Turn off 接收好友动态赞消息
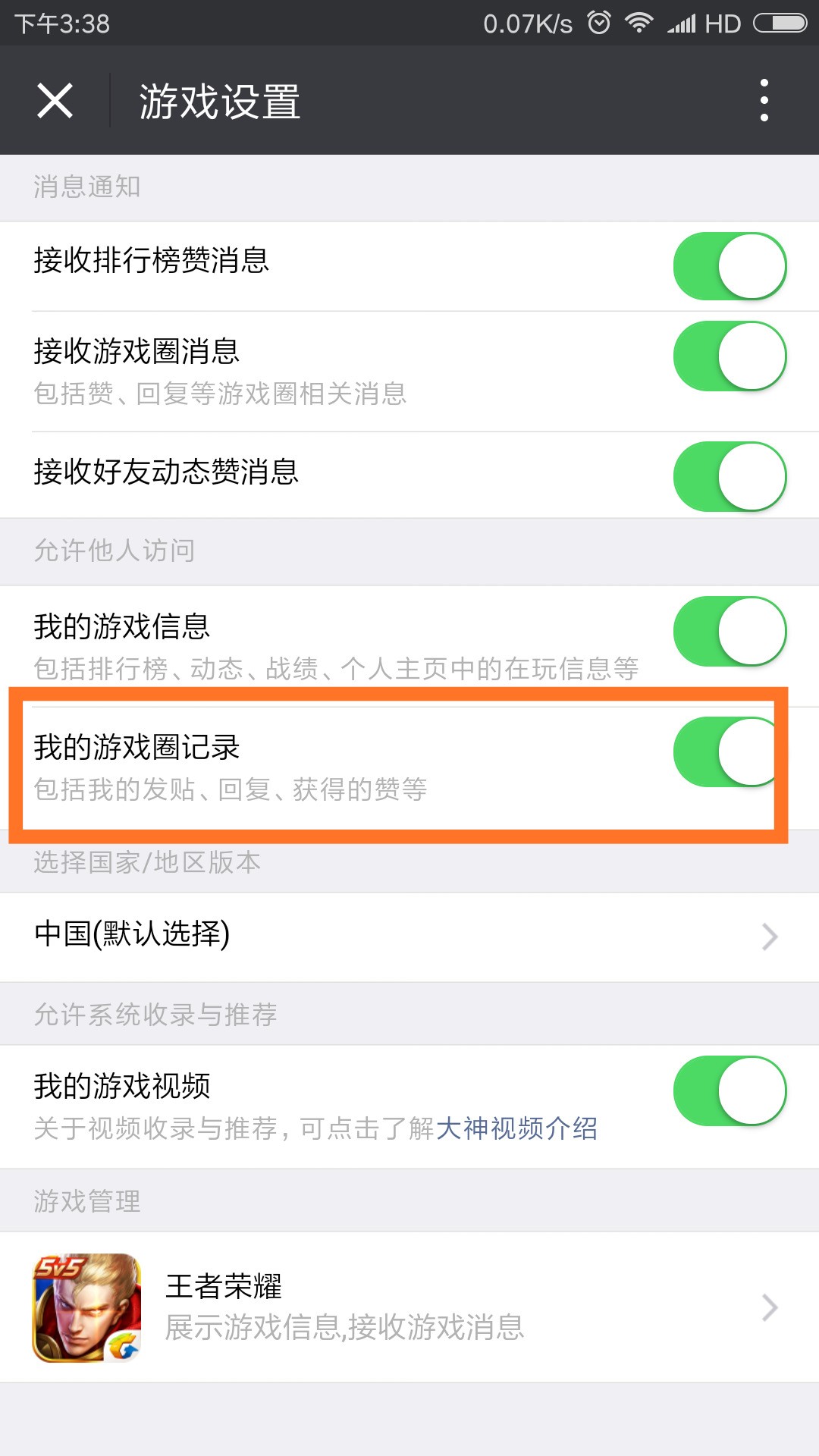This screenshot has height=1456, width=819. pyautogui.click(x=729, y=477)
